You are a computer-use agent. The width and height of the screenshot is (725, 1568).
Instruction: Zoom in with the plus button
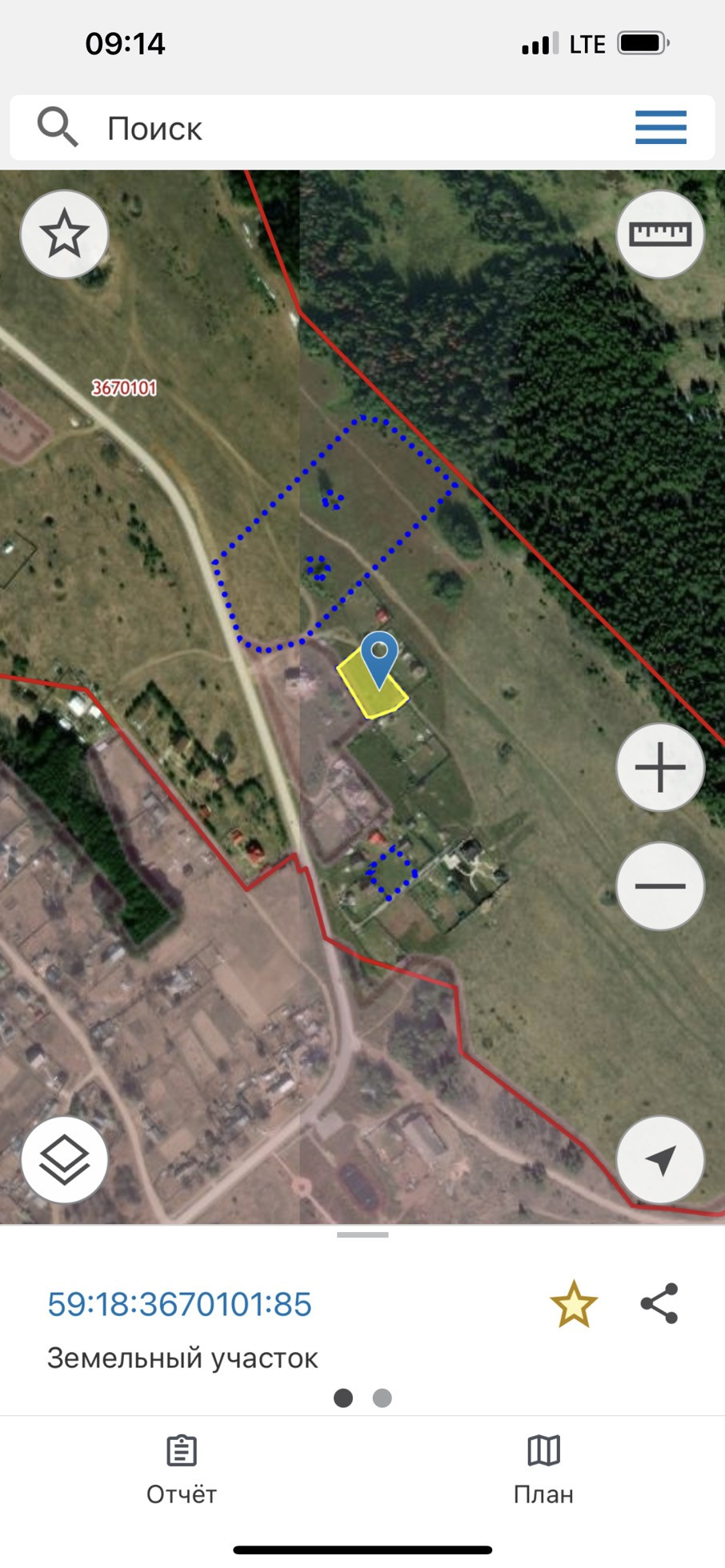[x=660, y=767]
